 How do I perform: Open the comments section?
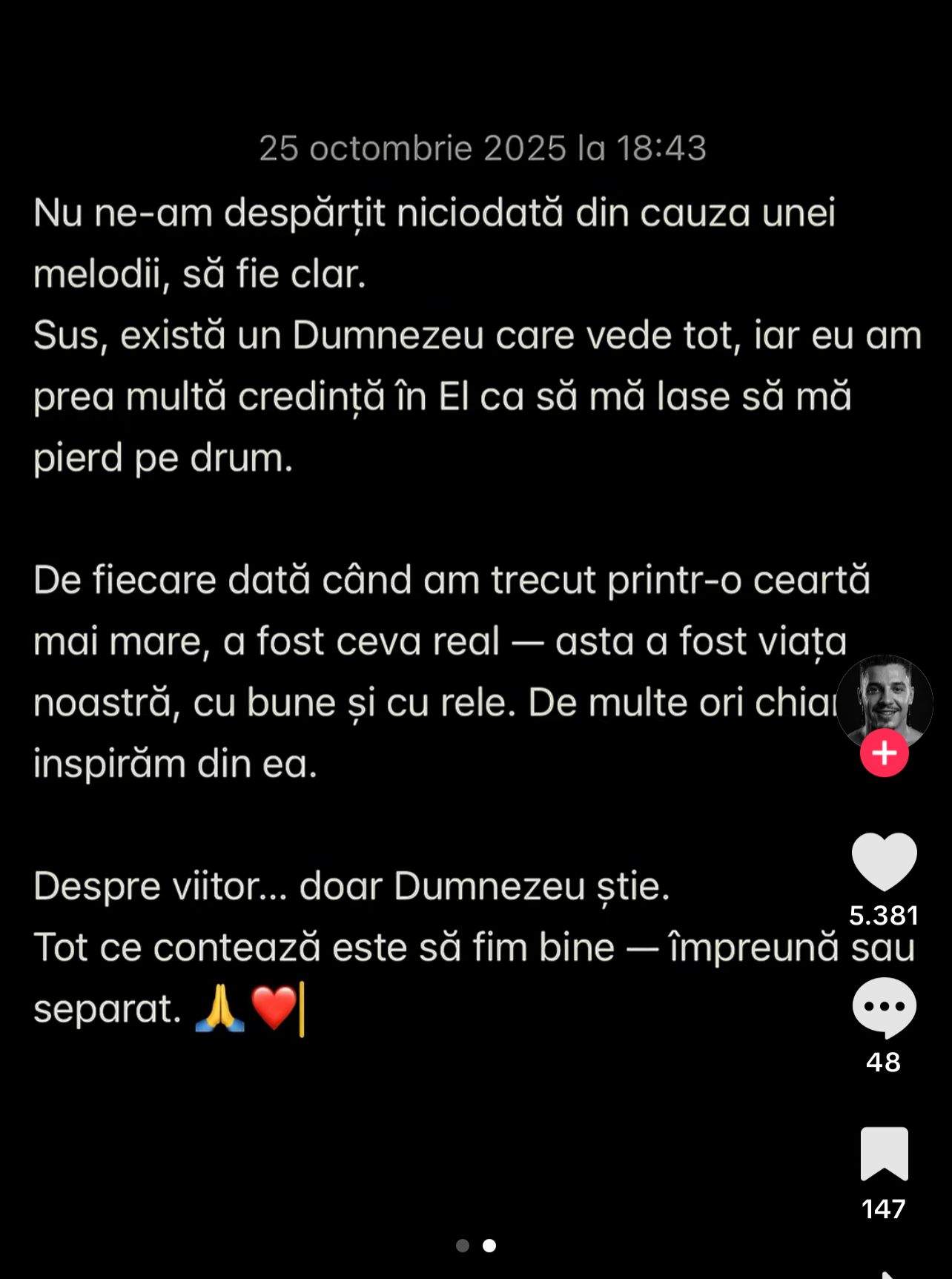point(884,1007)
